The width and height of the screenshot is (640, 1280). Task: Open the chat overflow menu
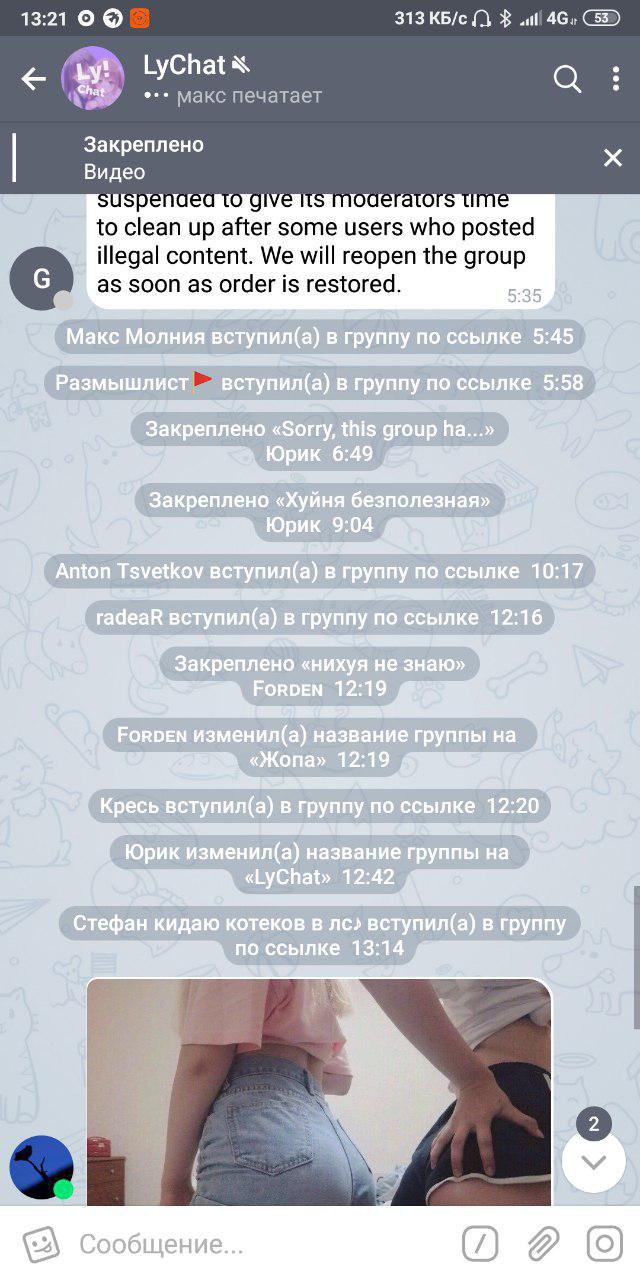pos(616,79)
